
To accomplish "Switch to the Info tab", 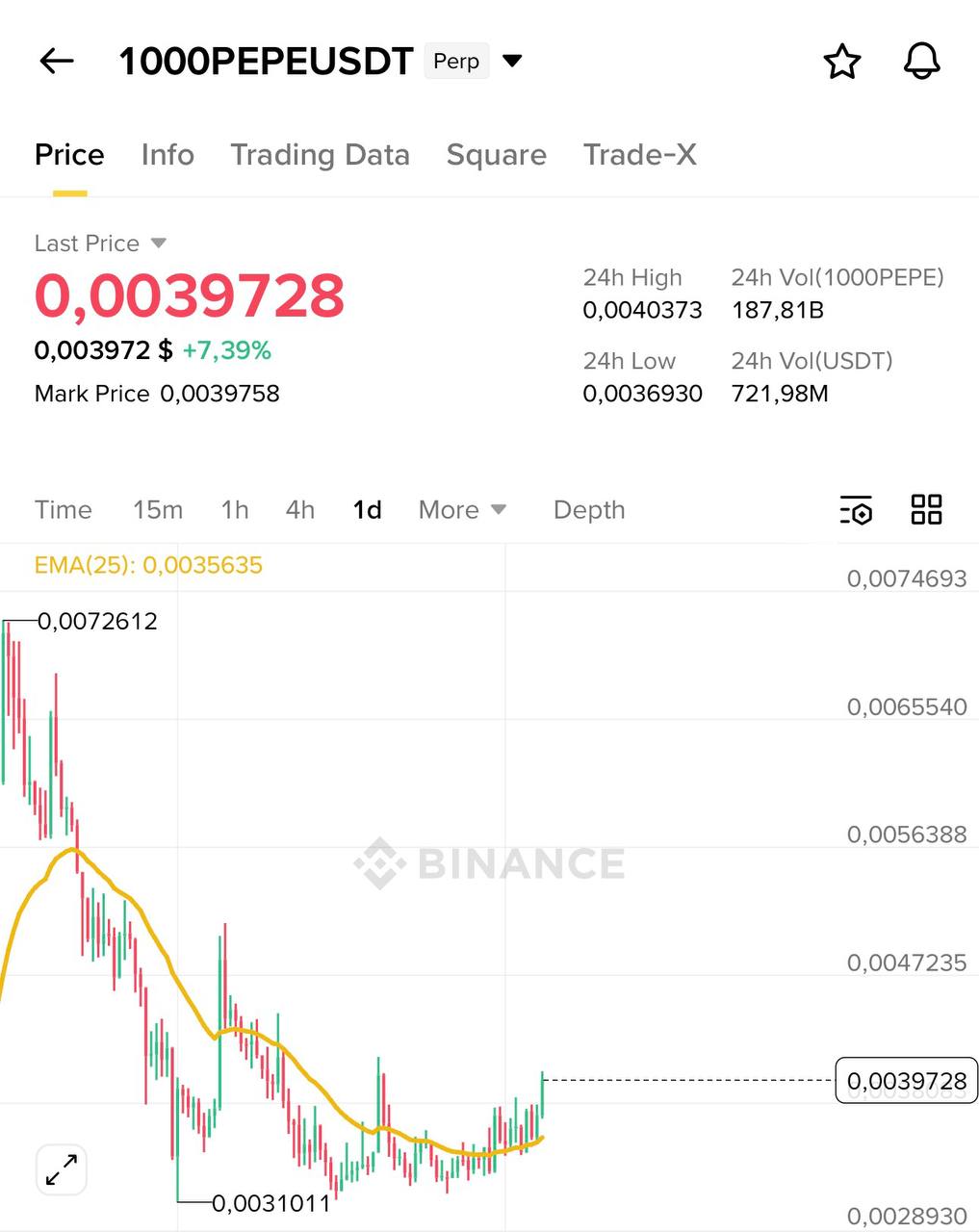I will [167, 155].
